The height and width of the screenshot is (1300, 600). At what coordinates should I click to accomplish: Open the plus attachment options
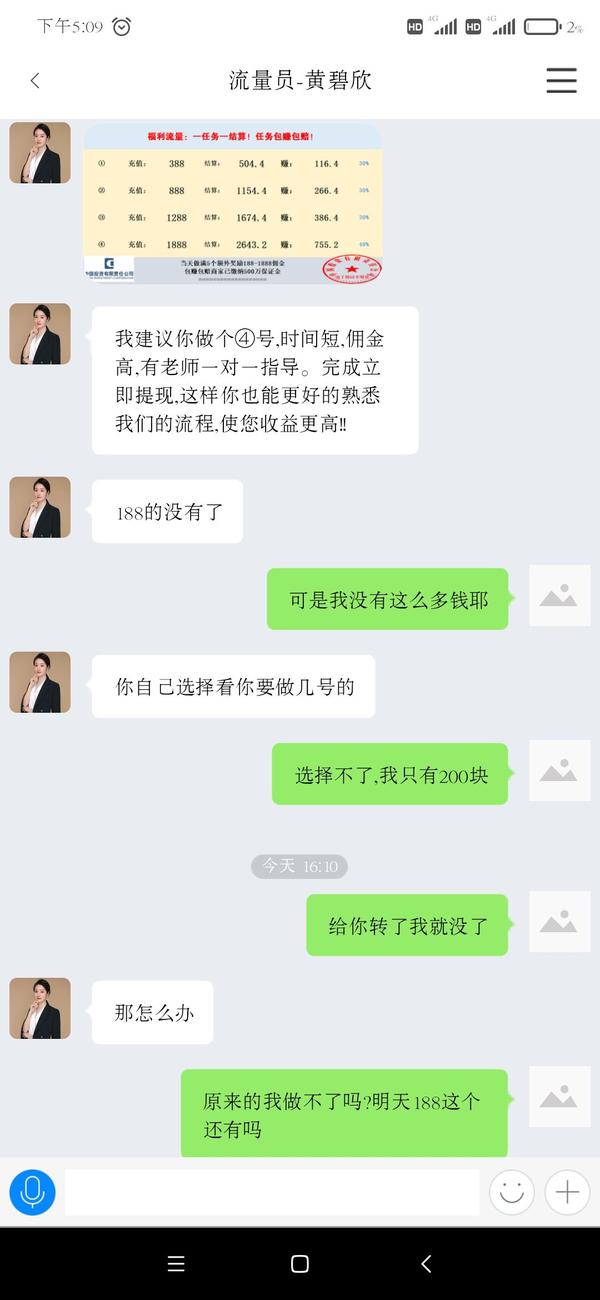(567, 1192)
